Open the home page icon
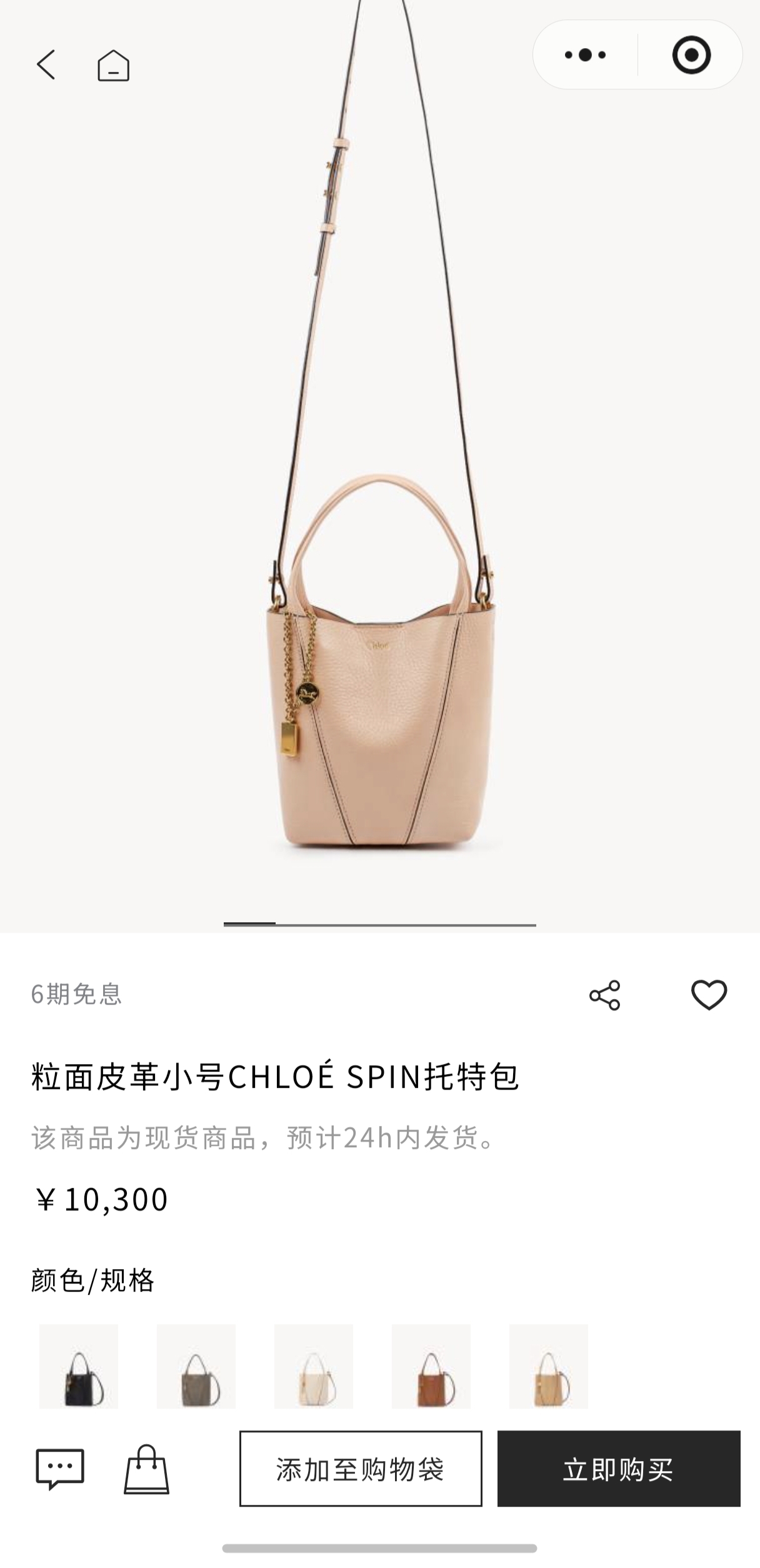Image resolution: width=760 pixels, height=1568 pixels. pyautogui.click(x=113, y=65)
